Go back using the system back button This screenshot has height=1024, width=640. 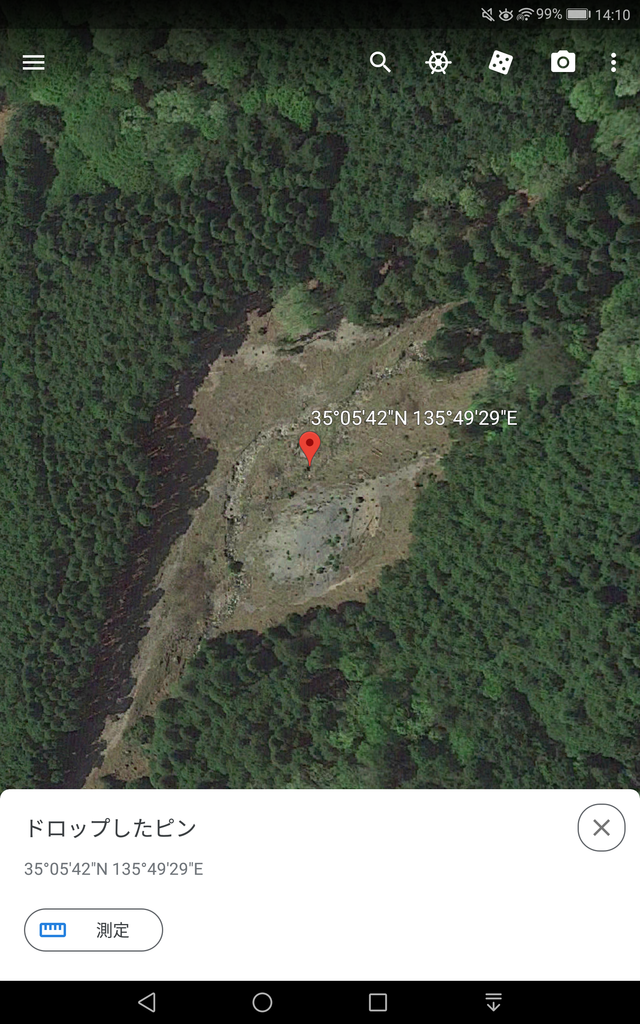[x=147, y=1002]
